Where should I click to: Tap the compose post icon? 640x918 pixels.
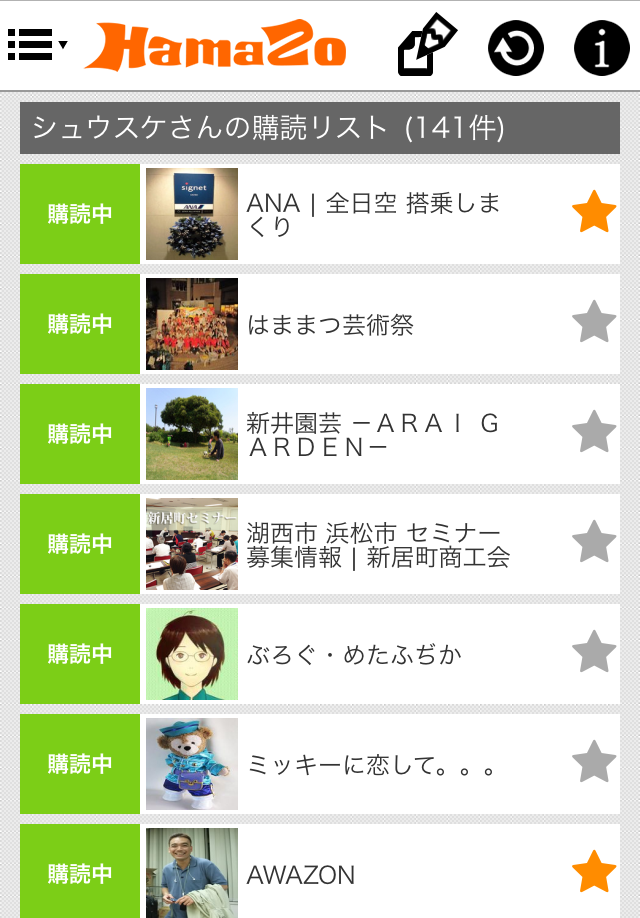pos(426,46)
